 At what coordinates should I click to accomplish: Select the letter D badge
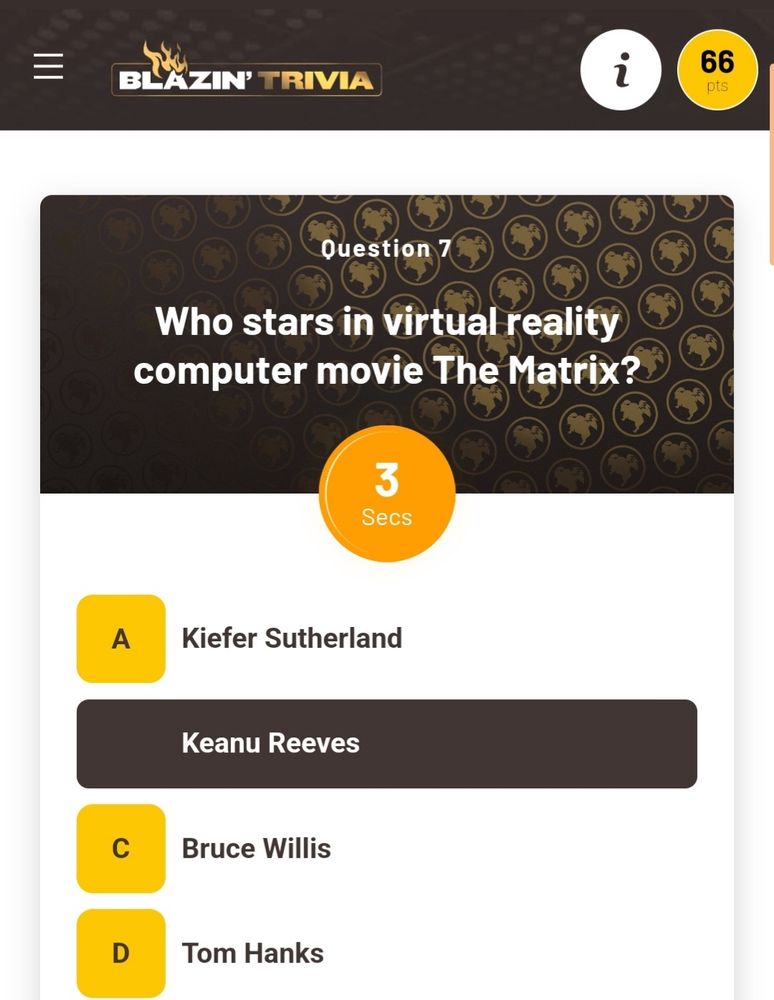120,953
